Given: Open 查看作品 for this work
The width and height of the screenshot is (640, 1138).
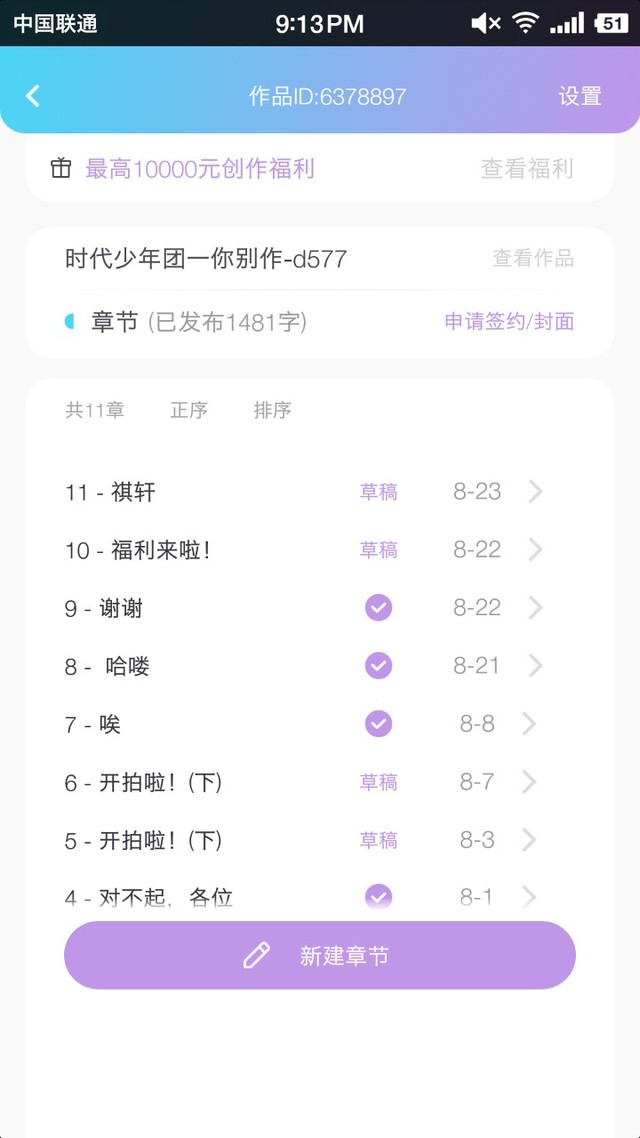Looking at the screenshot, I should click(533, 258).
